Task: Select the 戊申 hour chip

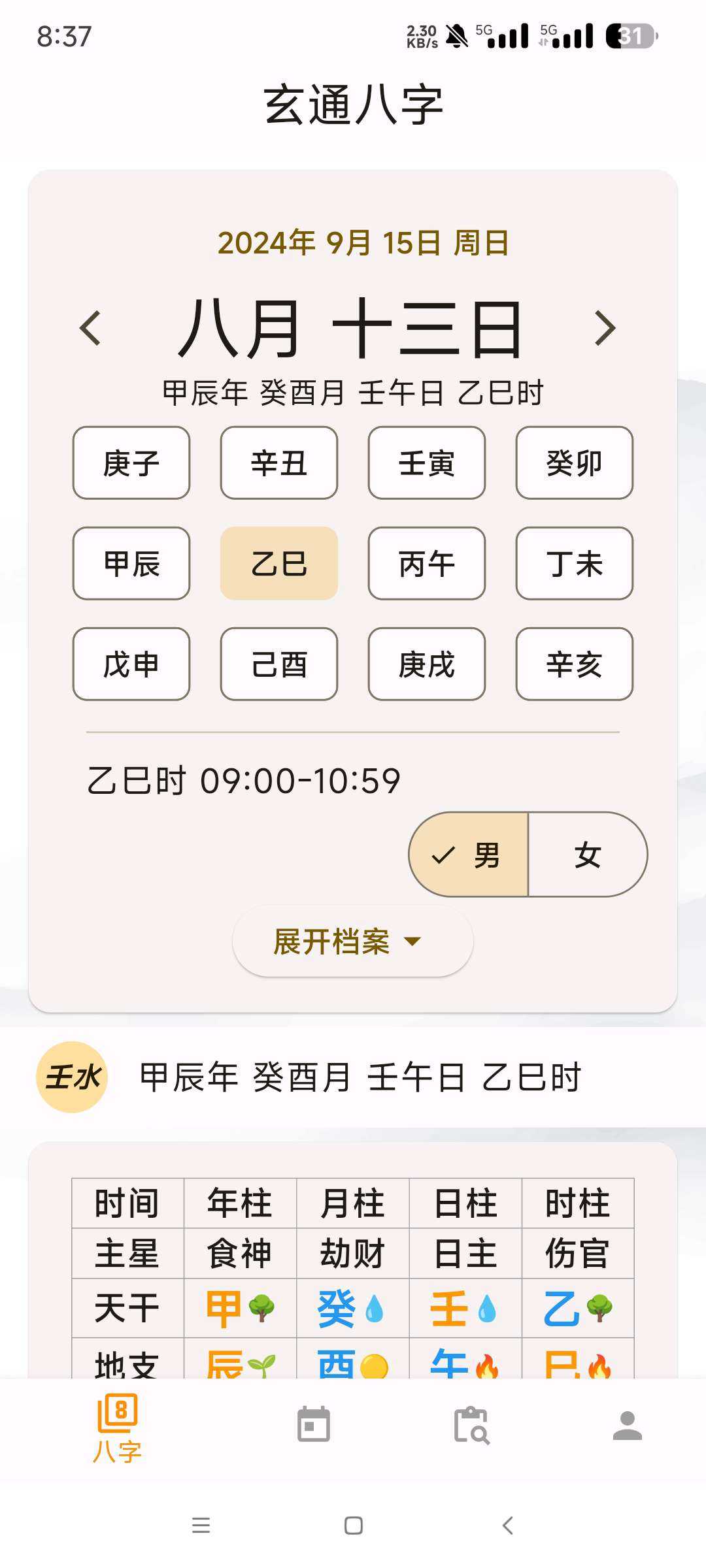Action: click(131, 664)
